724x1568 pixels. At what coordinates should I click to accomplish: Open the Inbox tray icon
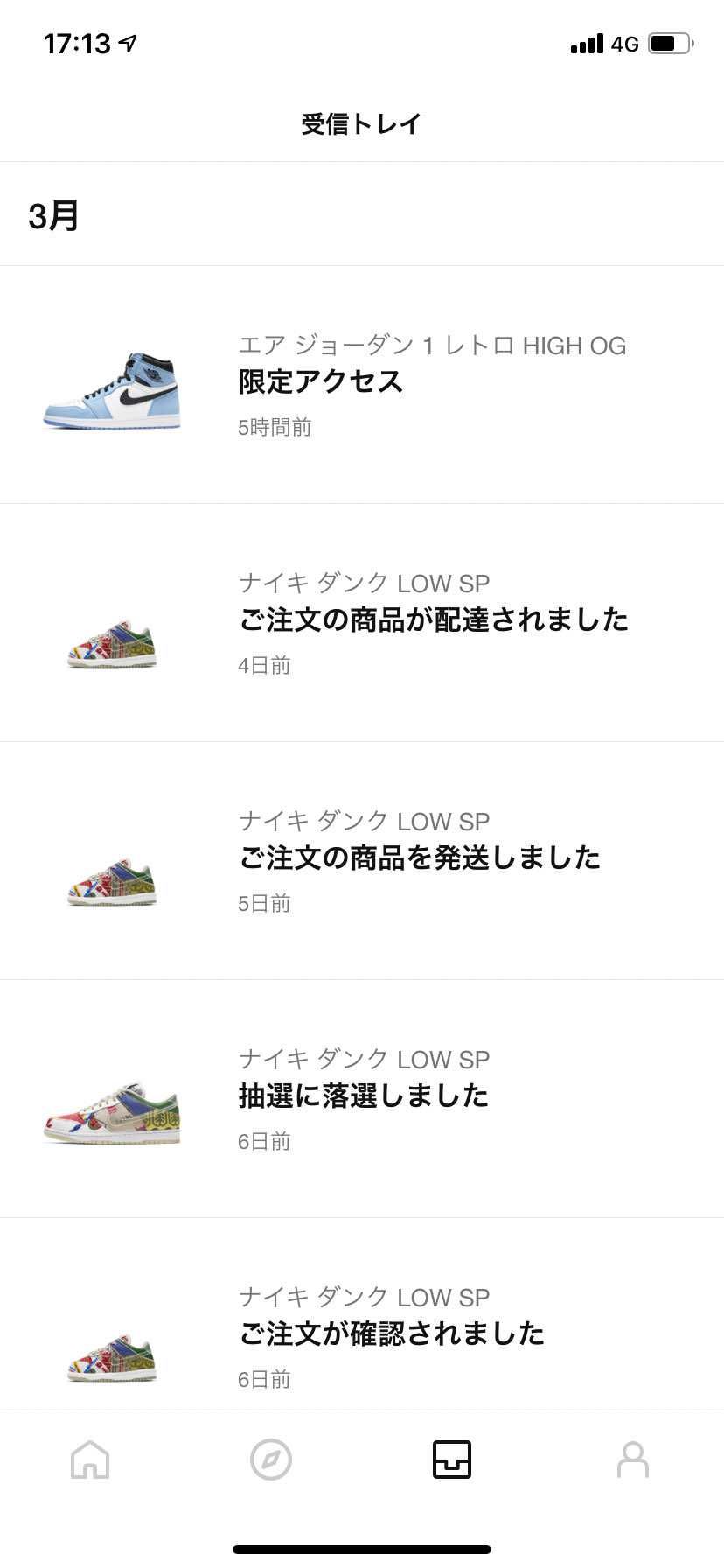pyautogui.click(x=452, y=1459)
